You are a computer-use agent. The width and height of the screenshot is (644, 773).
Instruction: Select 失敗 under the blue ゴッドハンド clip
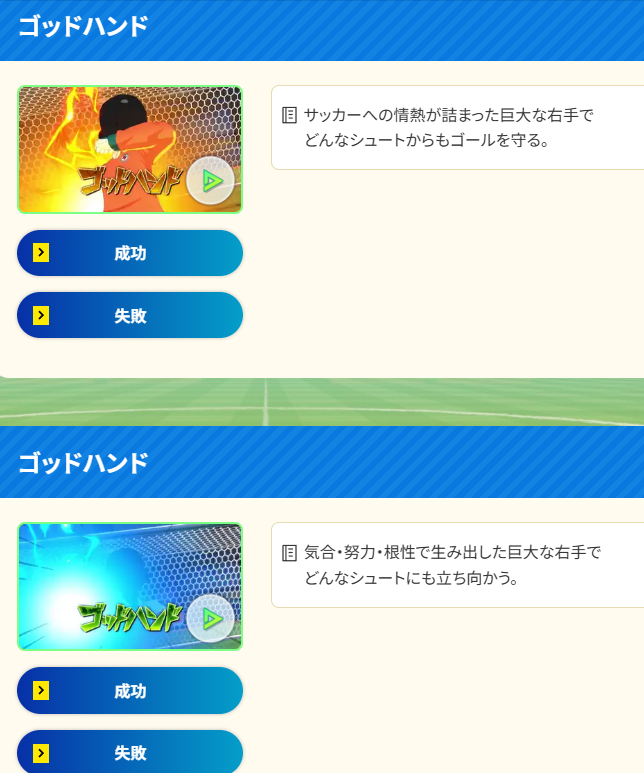(130, 752)
